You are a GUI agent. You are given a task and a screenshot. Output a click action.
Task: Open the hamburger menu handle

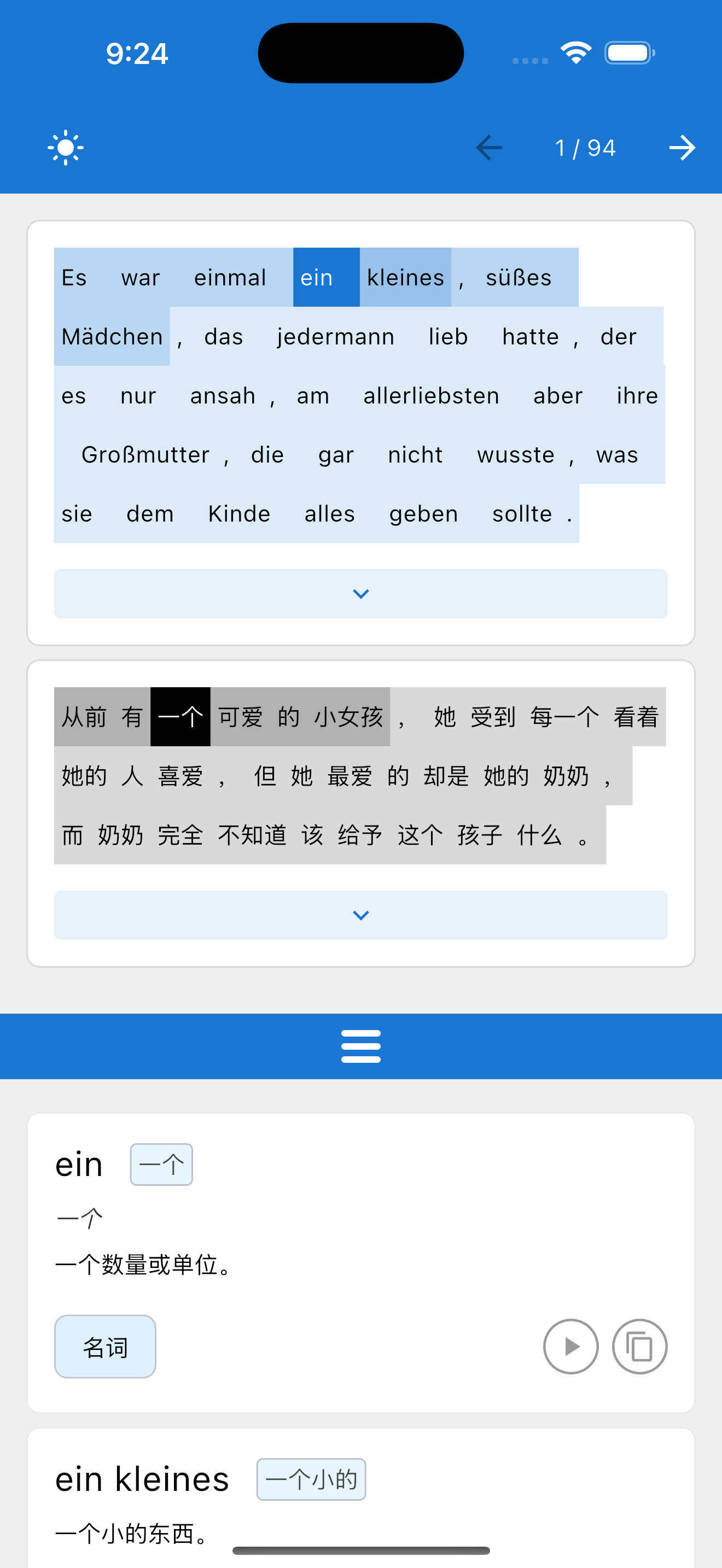360,1046
